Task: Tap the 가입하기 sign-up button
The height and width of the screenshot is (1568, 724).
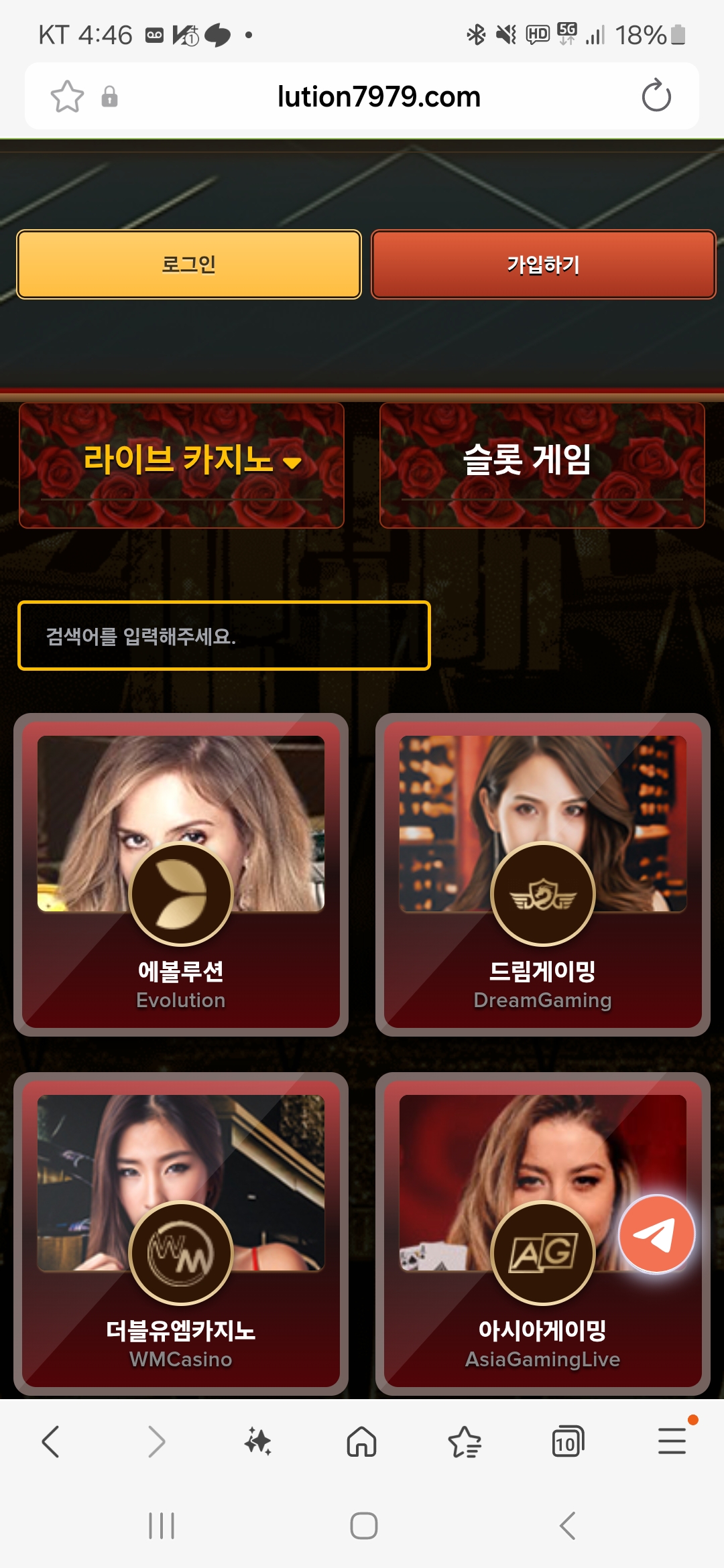Action: tap(543, 265)
